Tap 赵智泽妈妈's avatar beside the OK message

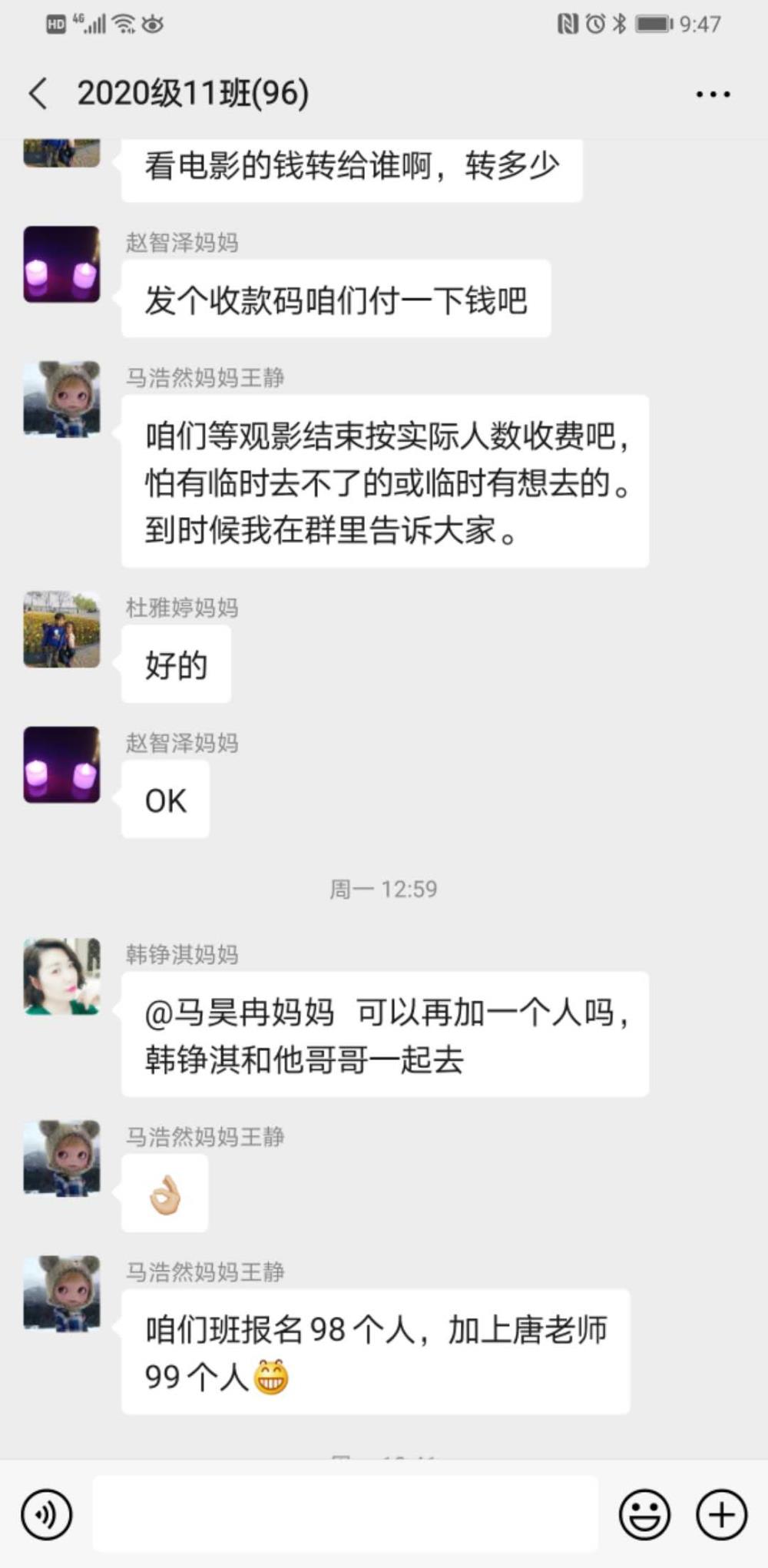(62, 764)
